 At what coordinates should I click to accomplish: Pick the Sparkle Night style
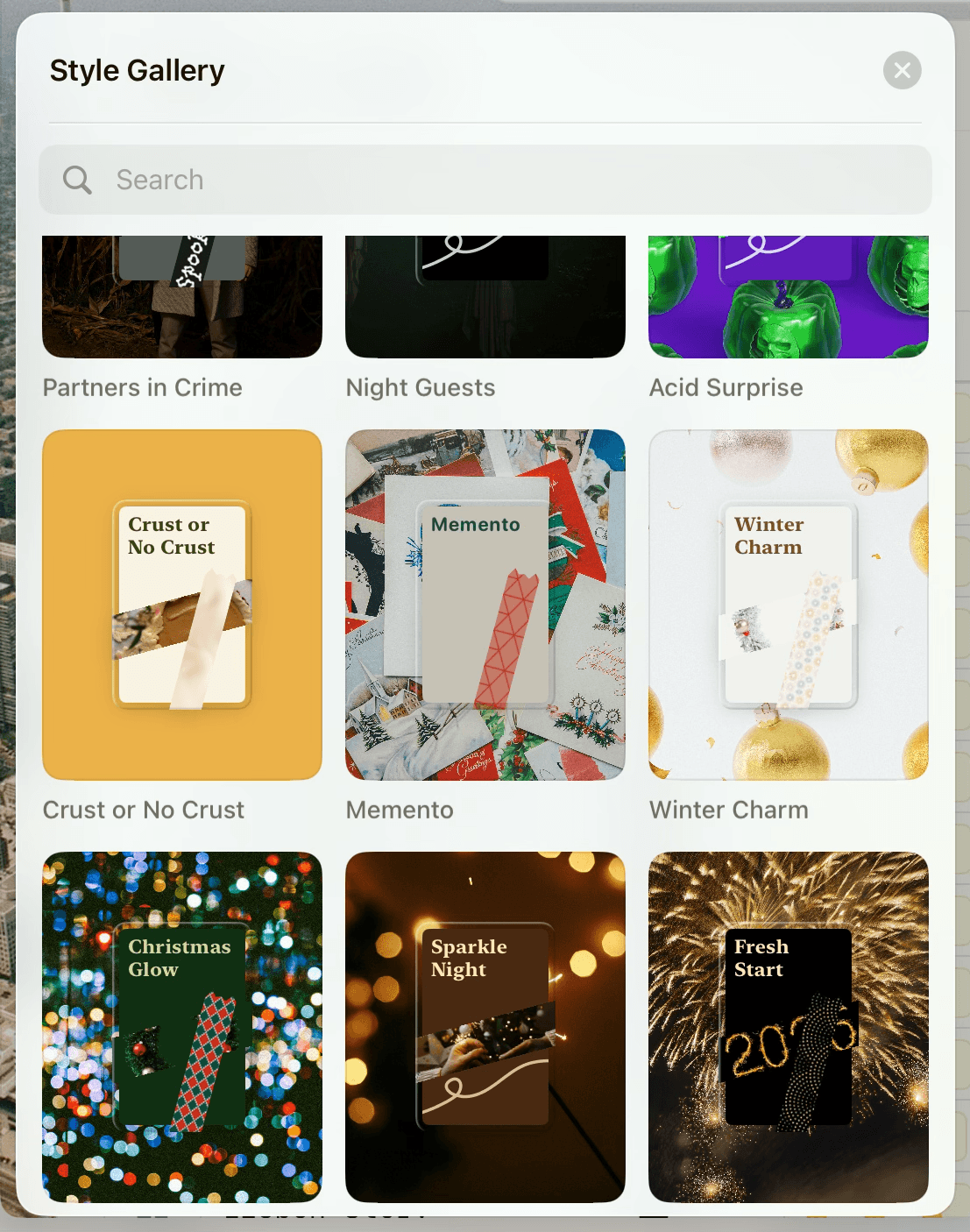[x=485, y=1025]
